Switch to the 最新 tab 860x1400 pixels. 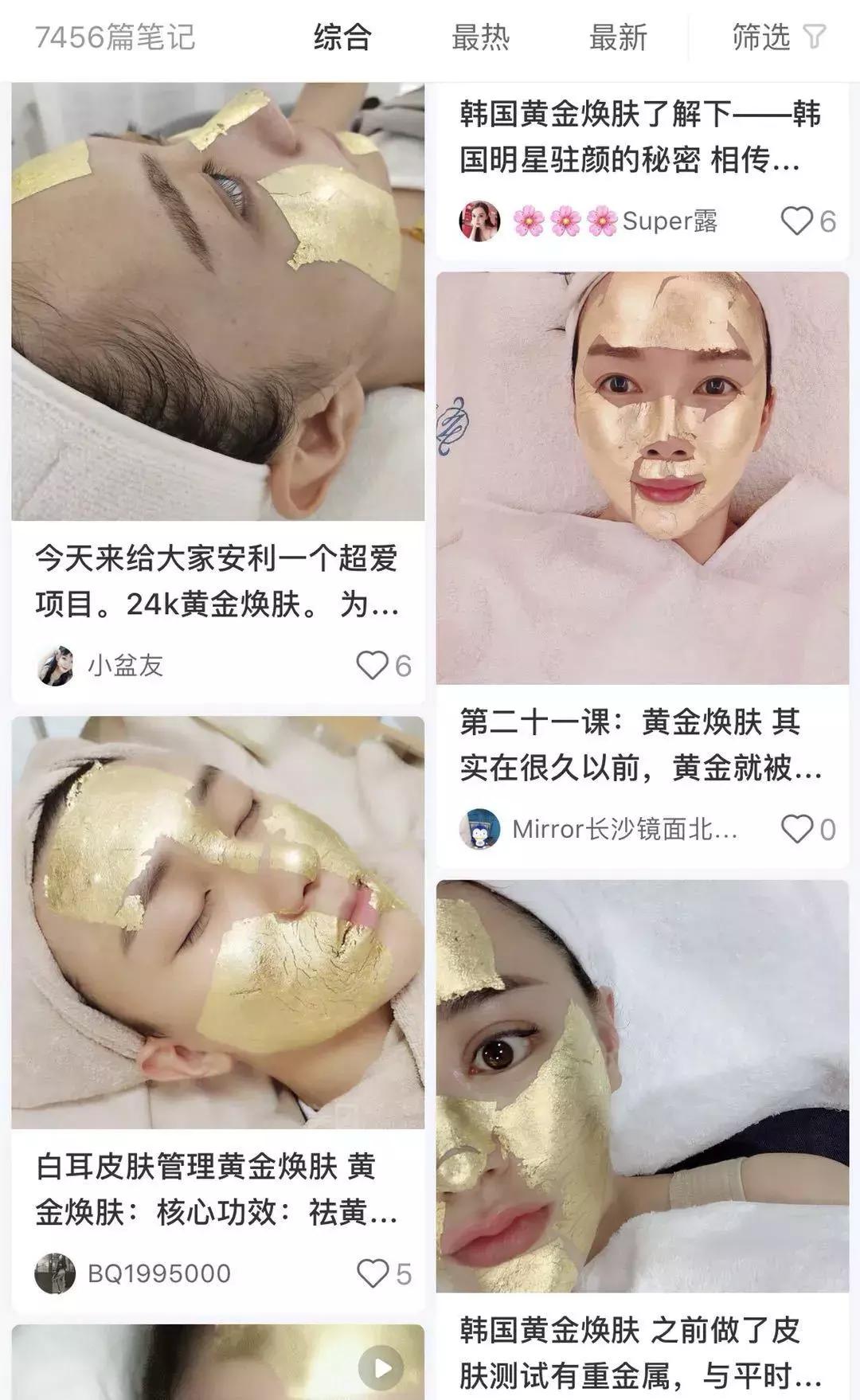(618, 35)
